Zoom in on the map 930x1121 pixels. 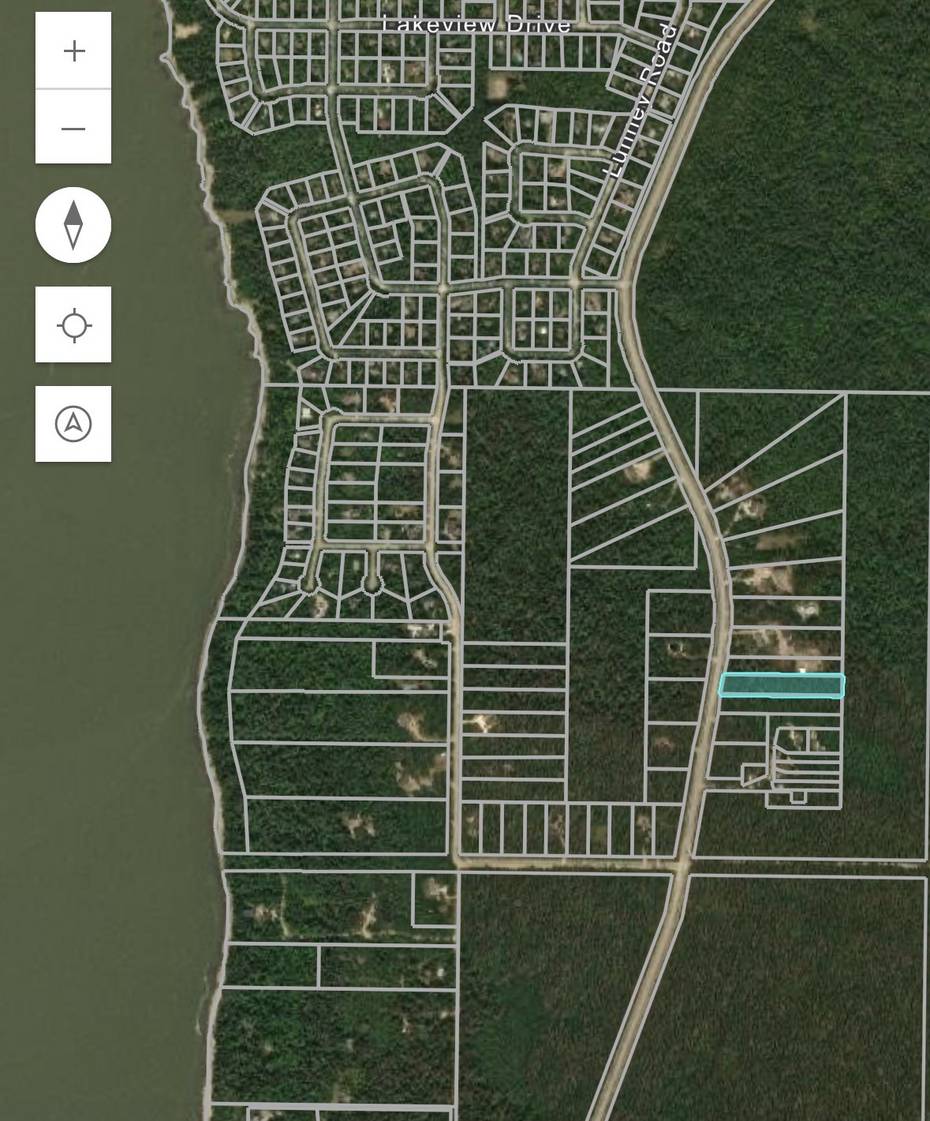pyautogui.click(x=73, y=51)
